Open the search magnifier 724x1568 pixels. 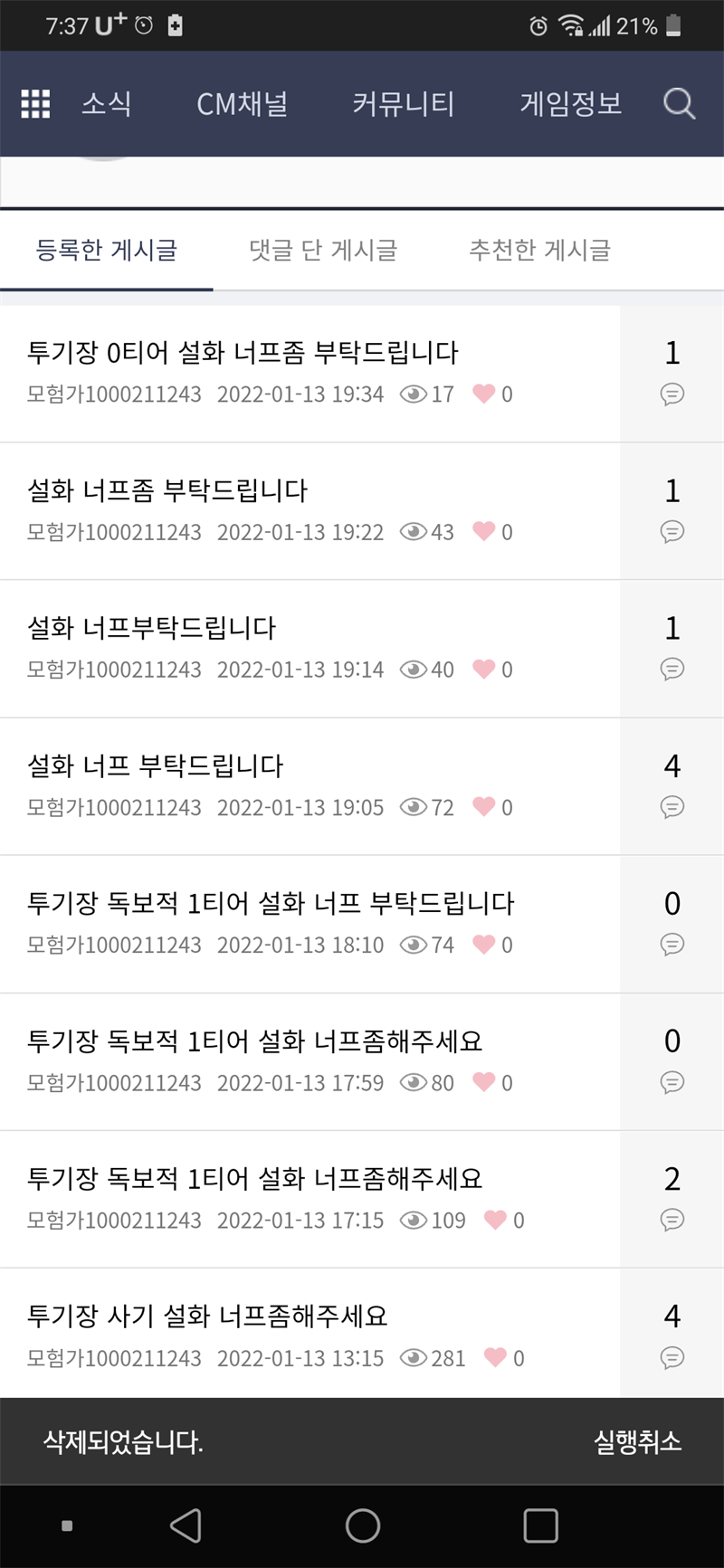pyautogui.click(x=679, y=104)
